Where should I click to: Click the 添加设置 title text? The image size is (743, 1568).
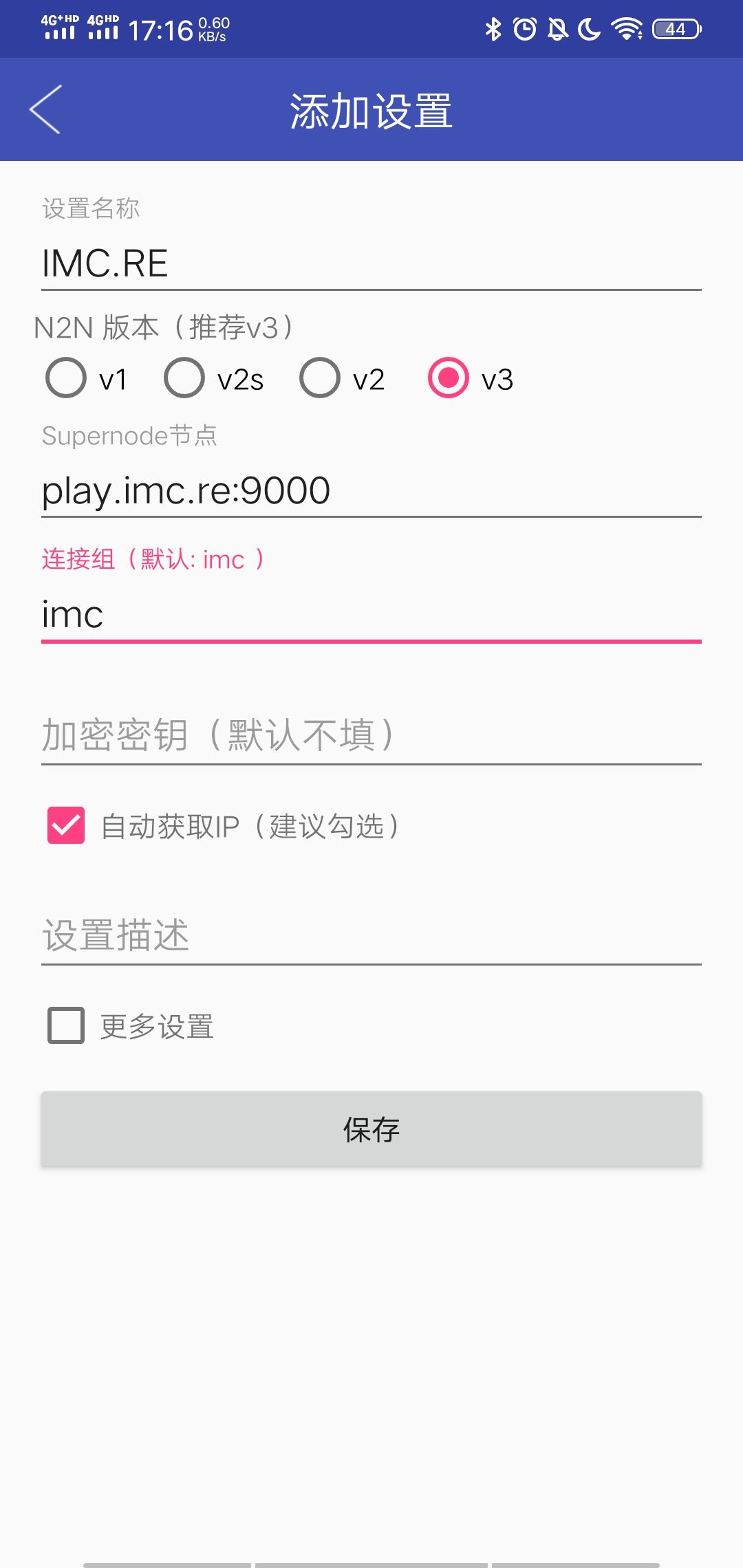[371, 109]
